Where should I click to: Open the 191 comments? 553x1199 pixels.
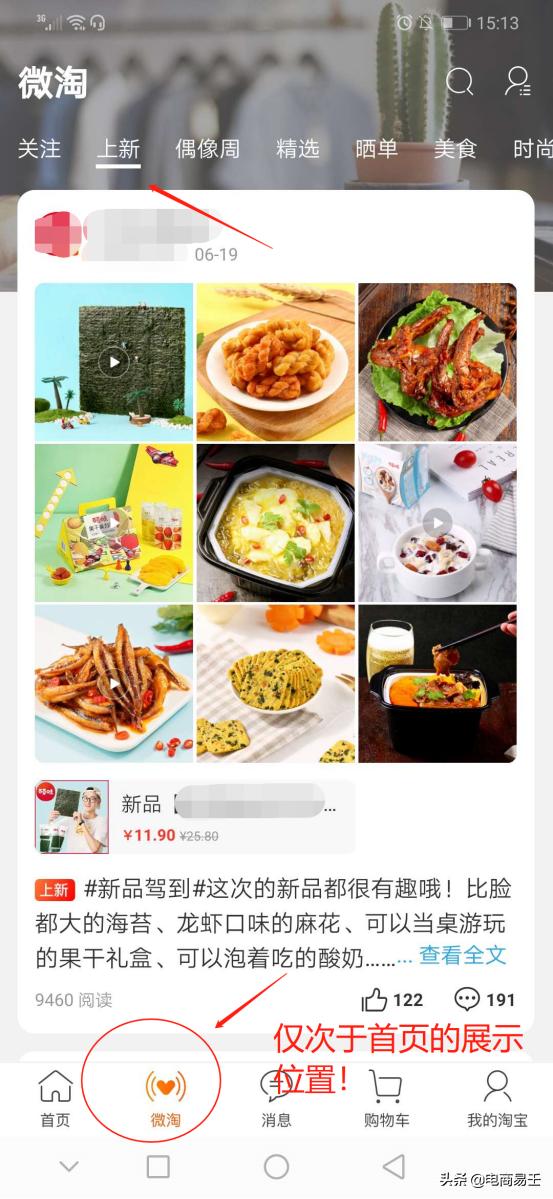click(x=485, y=999)
